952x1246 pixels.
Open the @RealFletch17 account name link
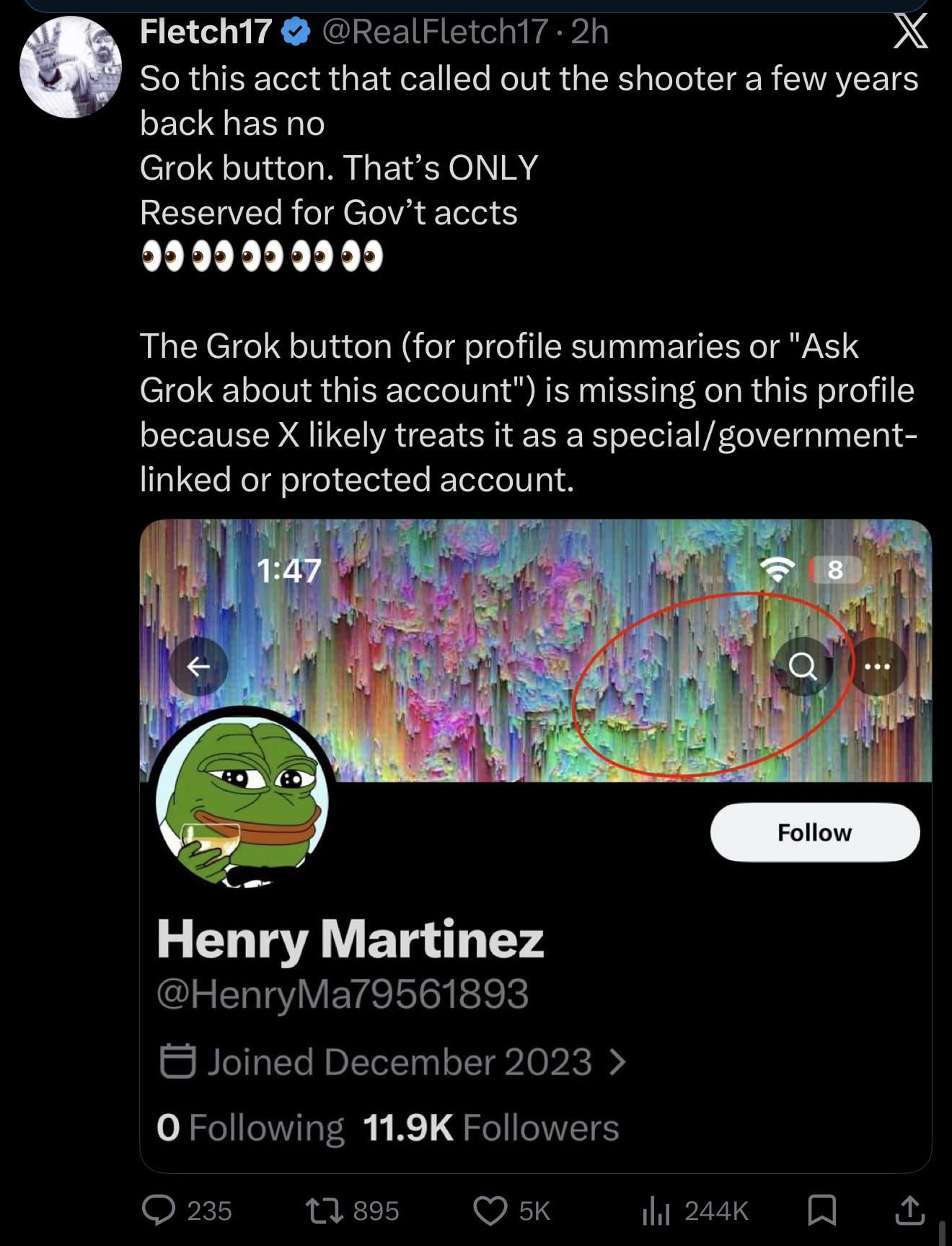[x=434, y=32]
